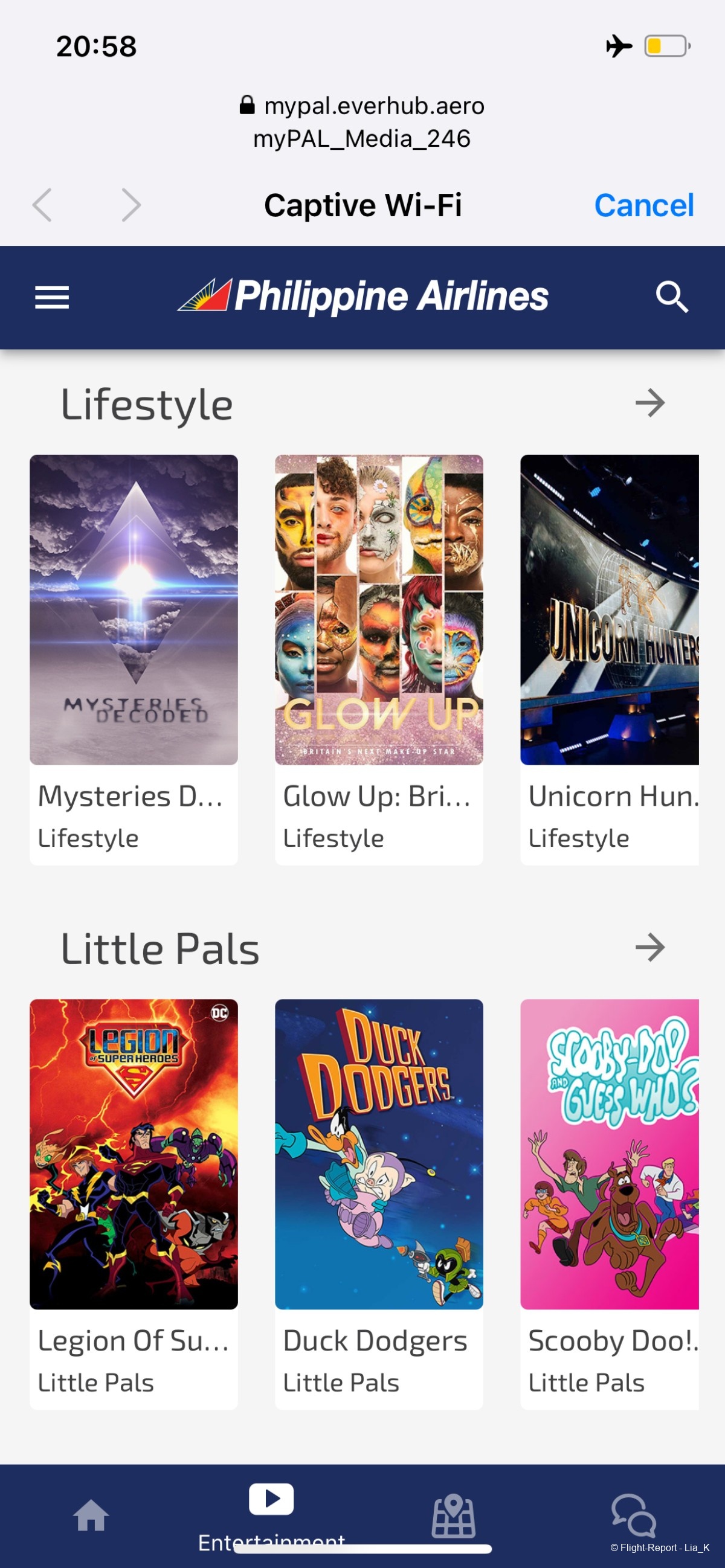The width and height of the screenshot is (725, 1568).
Task: View all Lifestyle titles via arrow
Action: coord(649,403)
